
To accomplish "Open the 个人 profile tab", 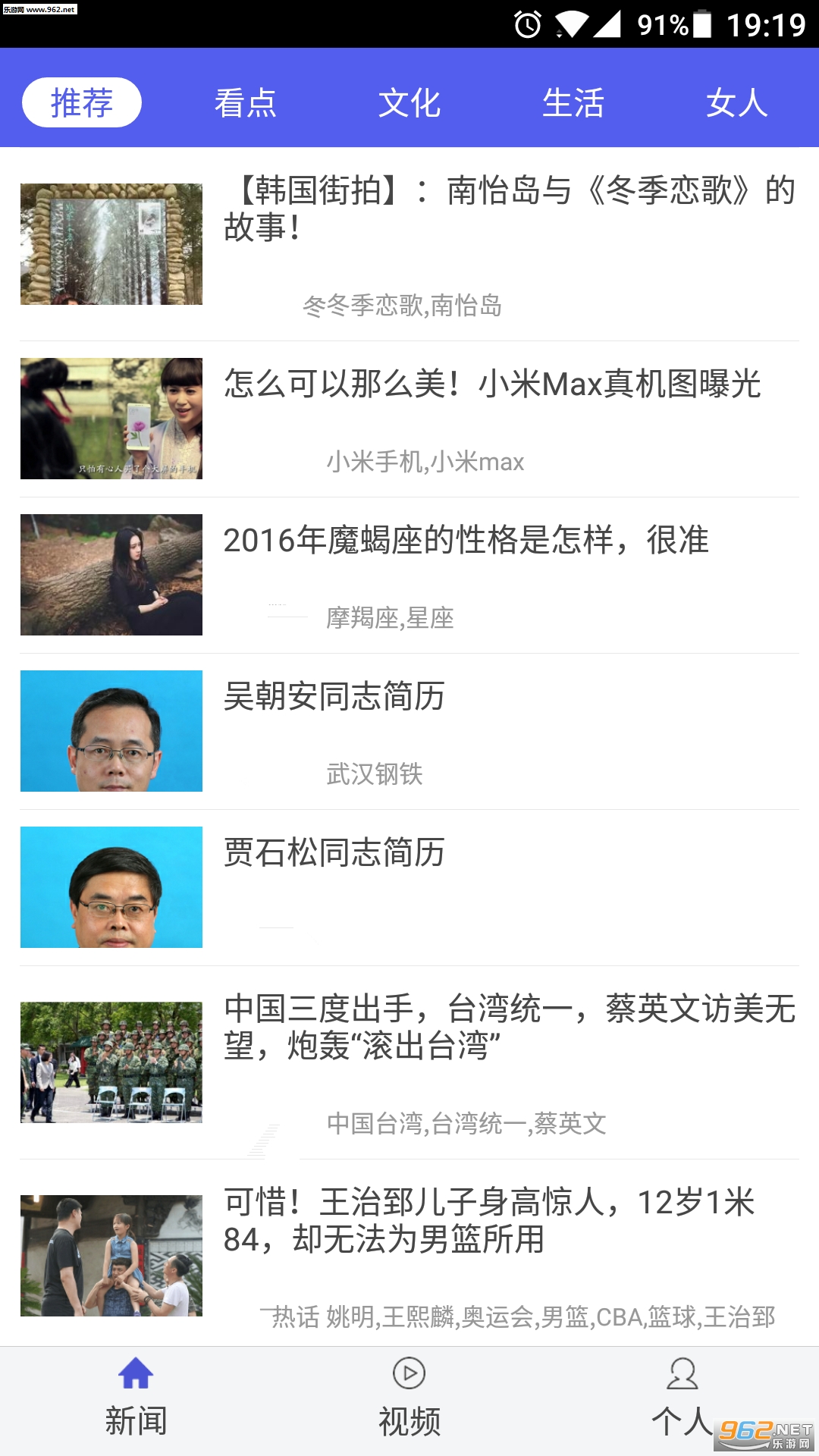I will click(682, 1401).
